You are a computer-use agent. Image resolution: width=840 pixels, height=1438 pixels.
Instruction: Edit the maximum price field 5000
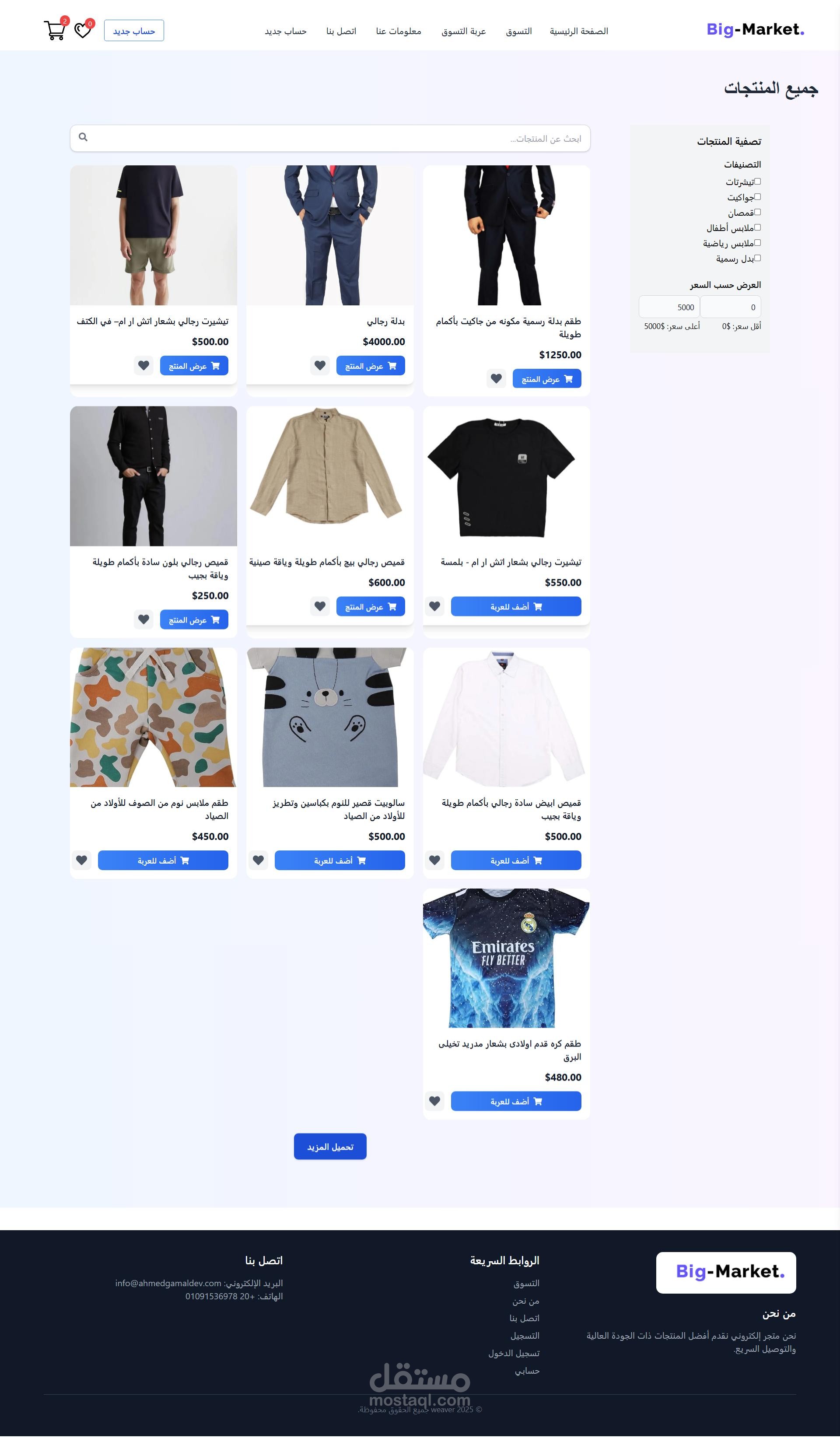(x=669, y=308)
